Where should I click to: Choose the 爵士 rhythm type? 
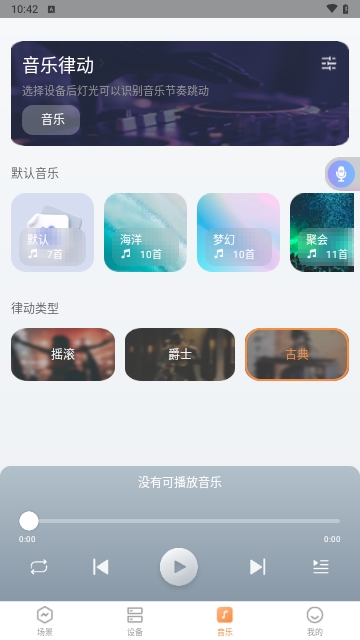(x=180, y=354)
